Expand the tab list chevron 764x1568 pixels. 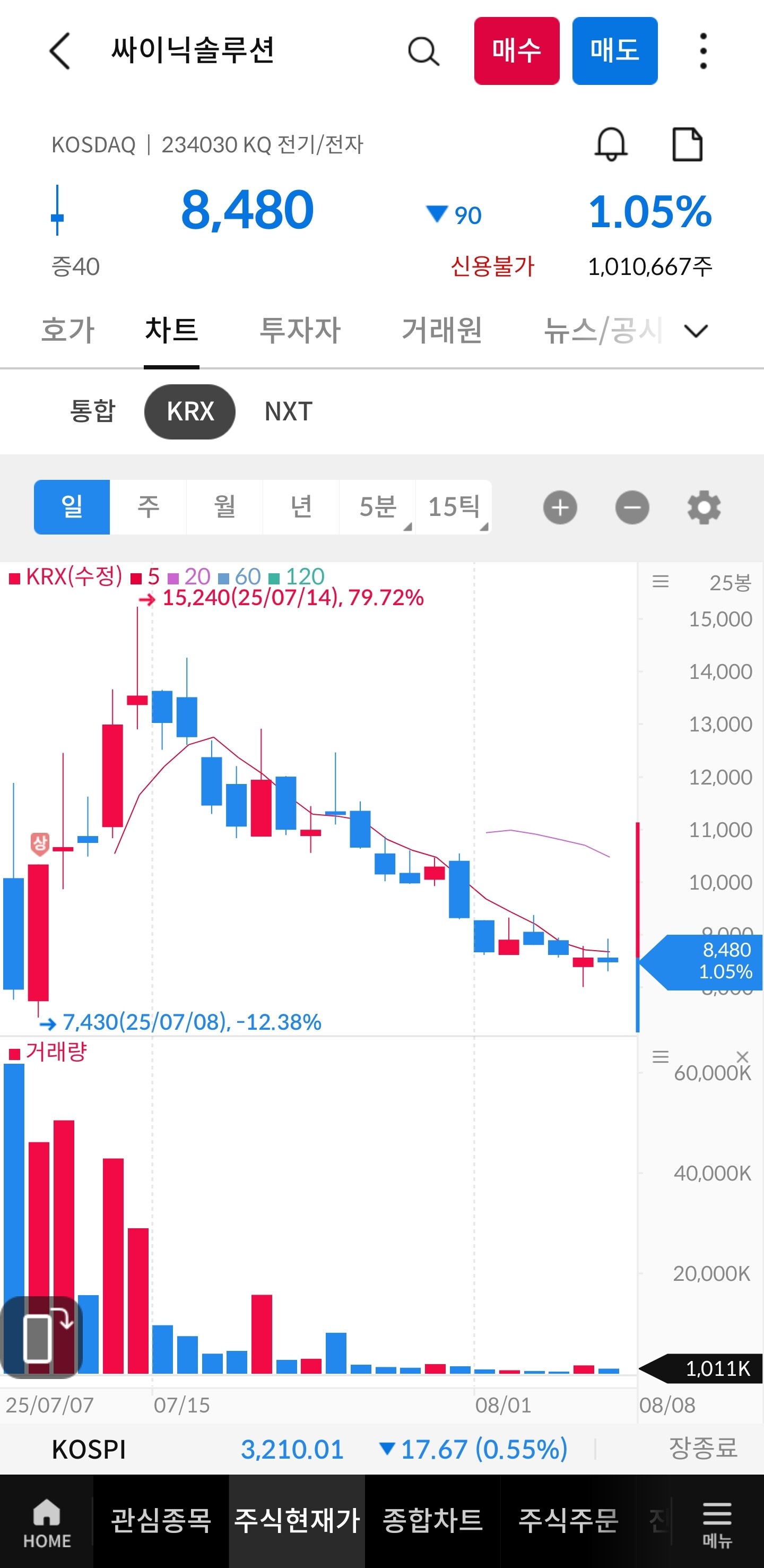(696, 331)
